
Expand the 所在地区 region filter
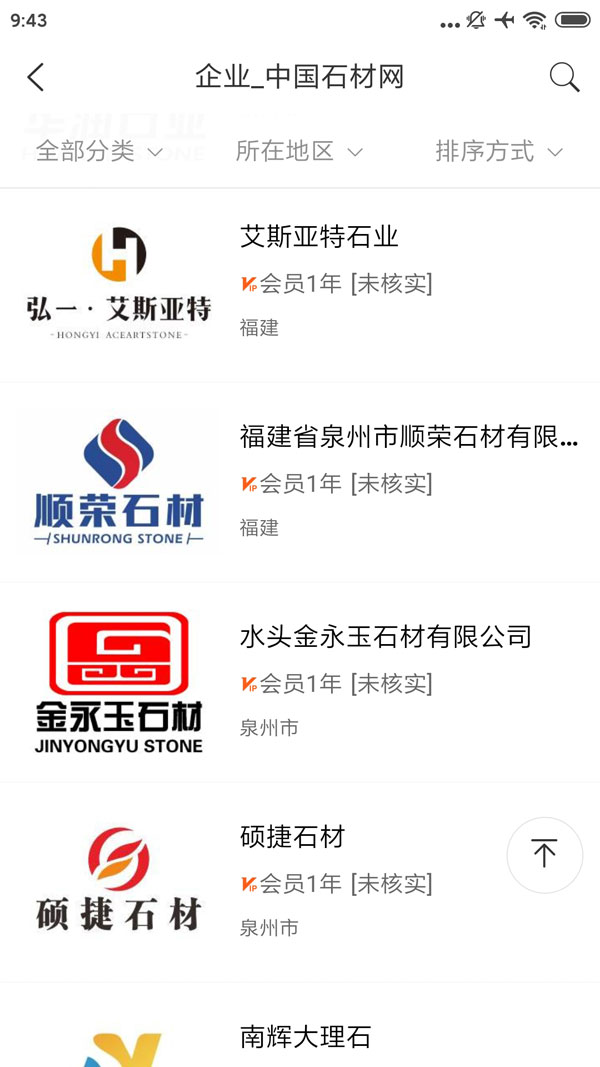tap(298, 152)
